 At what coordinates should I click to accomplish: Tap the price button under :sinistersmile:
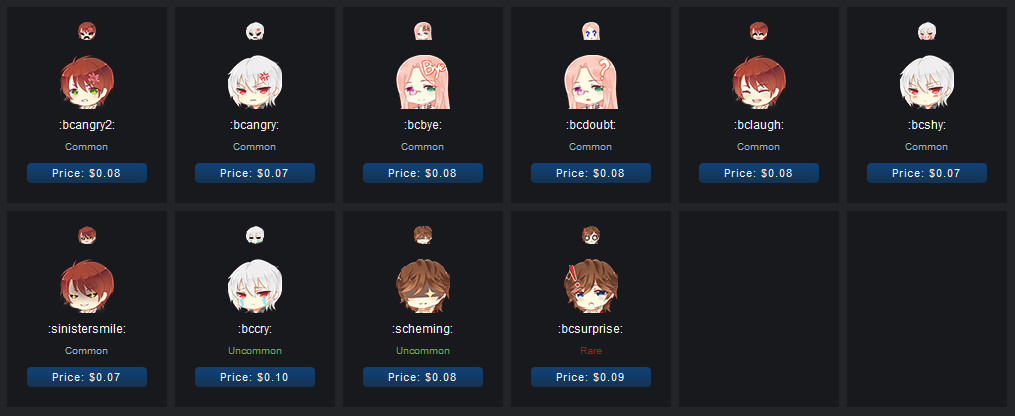point(87,377)
